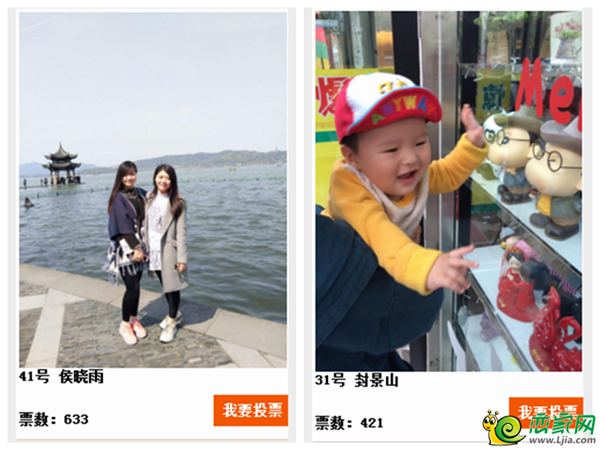Open the photo of 41号 侯晓雨
Viewport: 600px width, 450px height.
(152, 190)
